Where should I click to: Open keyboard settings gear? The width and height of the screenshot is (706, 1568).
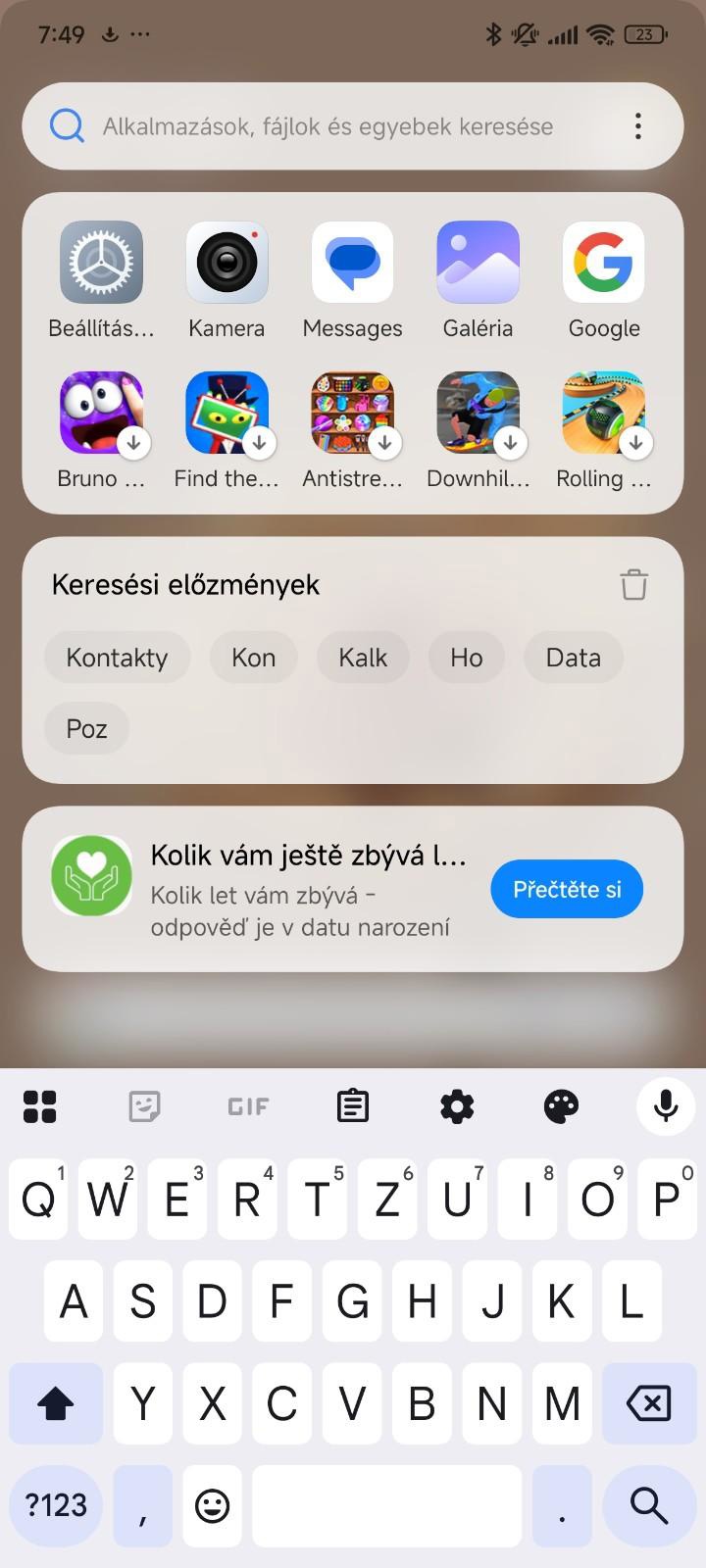[457, 1106]
